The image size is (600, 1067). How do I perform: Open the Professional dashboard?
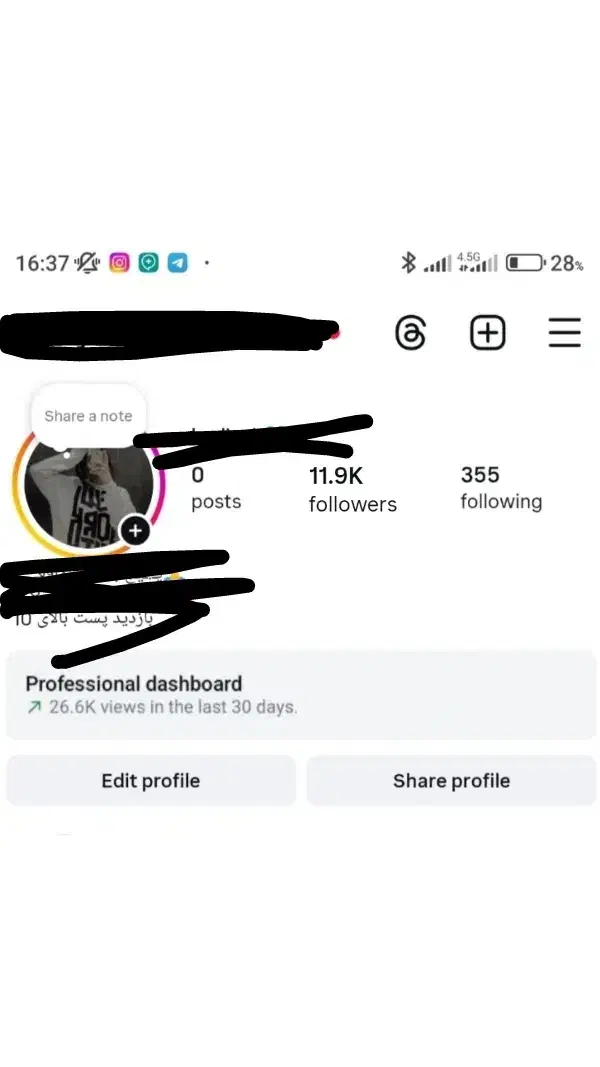point(300,695)
